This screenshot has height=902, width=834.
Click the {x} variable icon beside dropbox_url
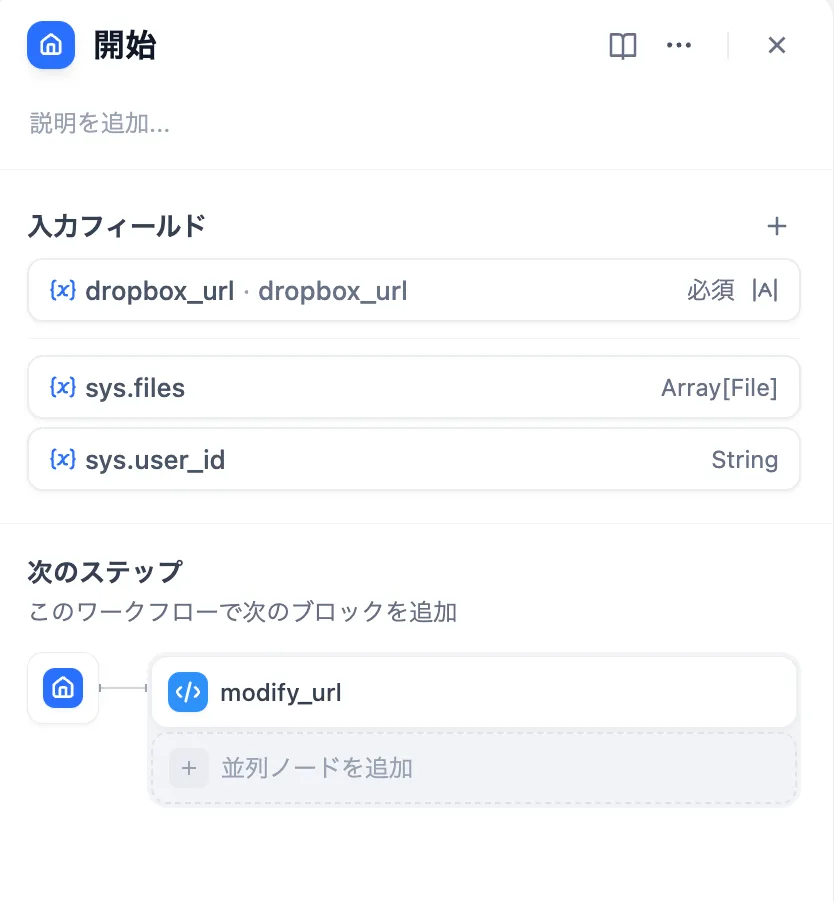pos(63,290)
